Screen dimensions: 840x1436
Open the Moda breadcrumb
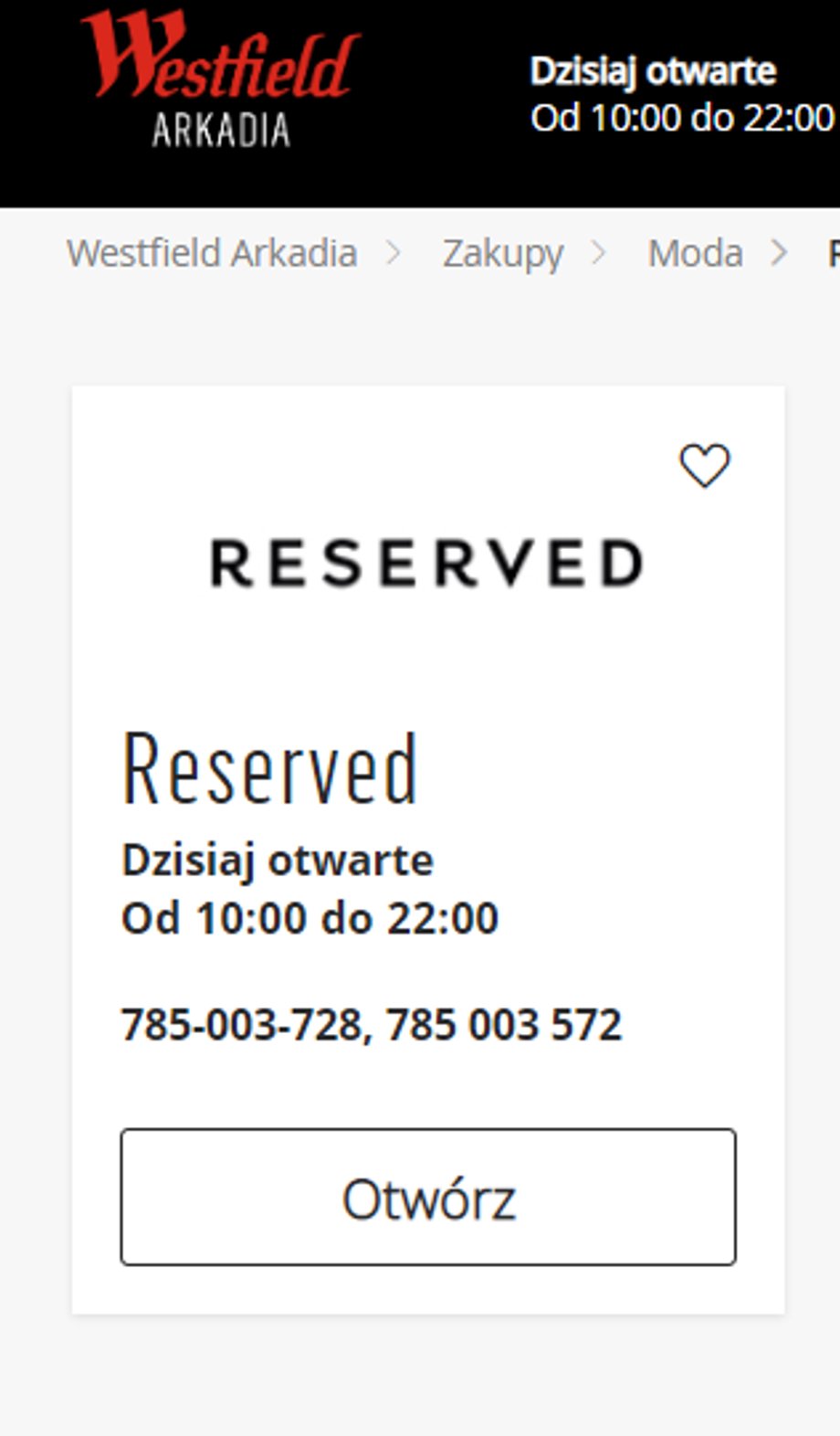pos(696,253)
